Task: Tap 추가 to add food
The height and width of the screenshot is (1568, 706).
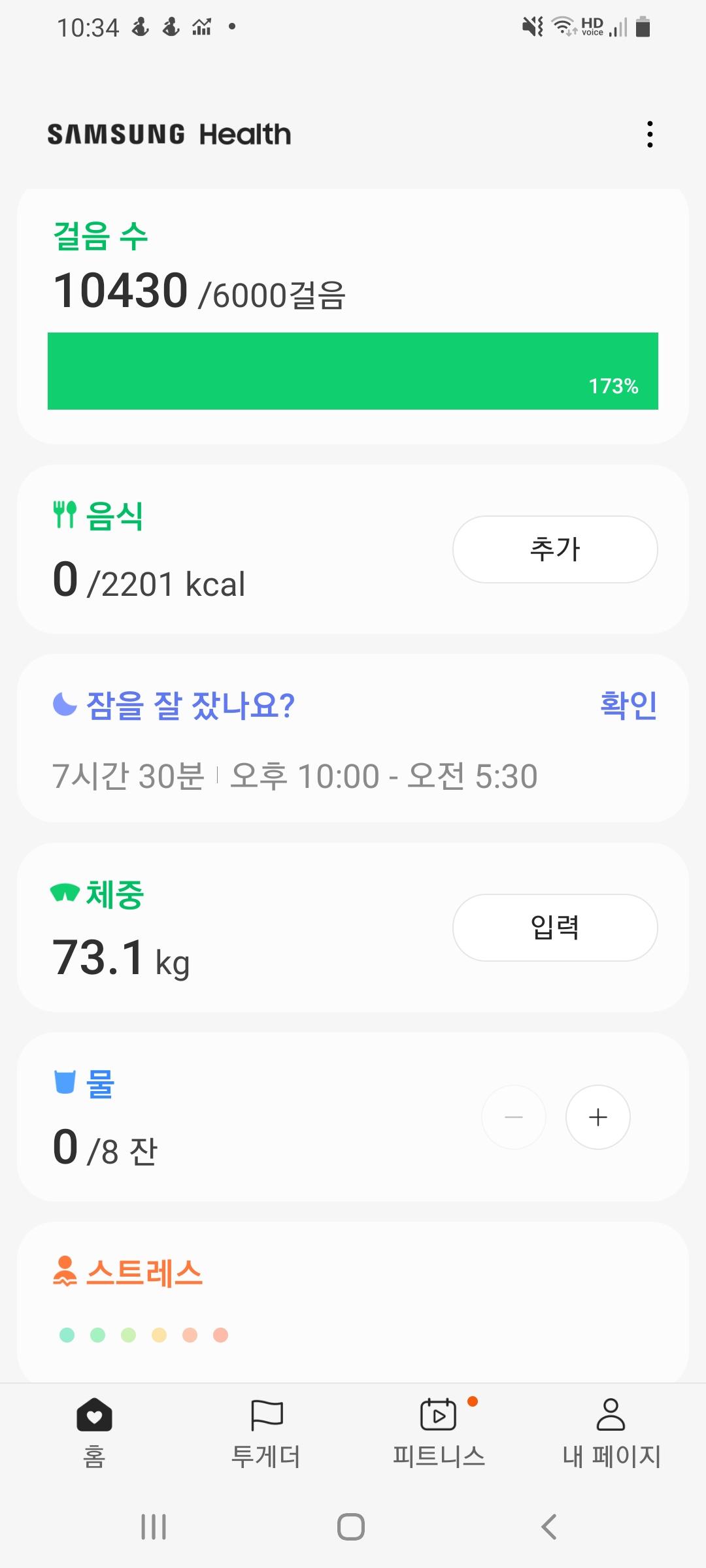Action: [x=555, y=549]
